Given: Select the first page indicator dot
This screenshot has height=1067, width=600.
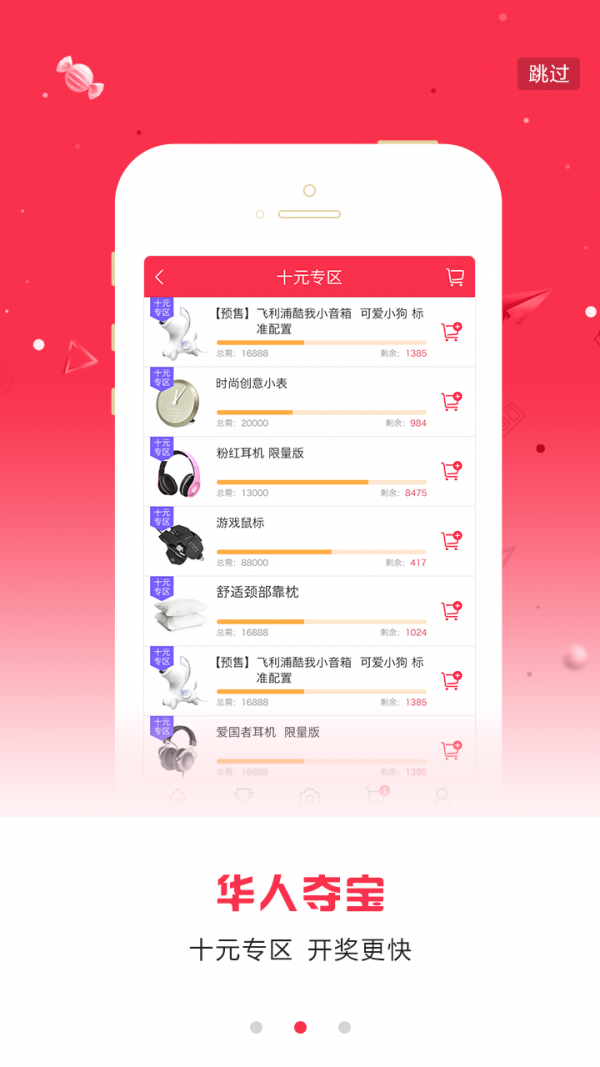Looking at the screenshot, I should 256,1027.
